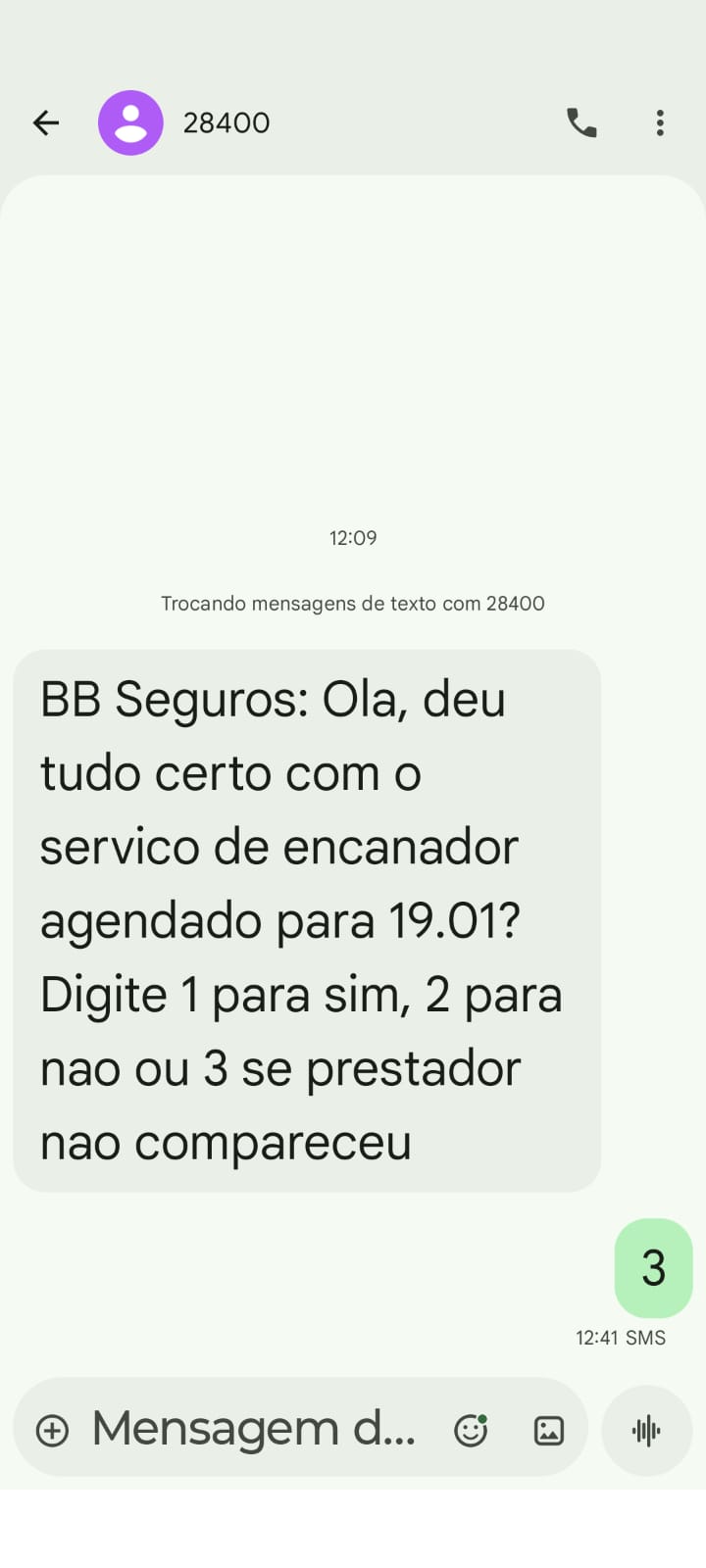Focus the Mensagem text field
This screenshot has height=1568, width=706.
255,1429
